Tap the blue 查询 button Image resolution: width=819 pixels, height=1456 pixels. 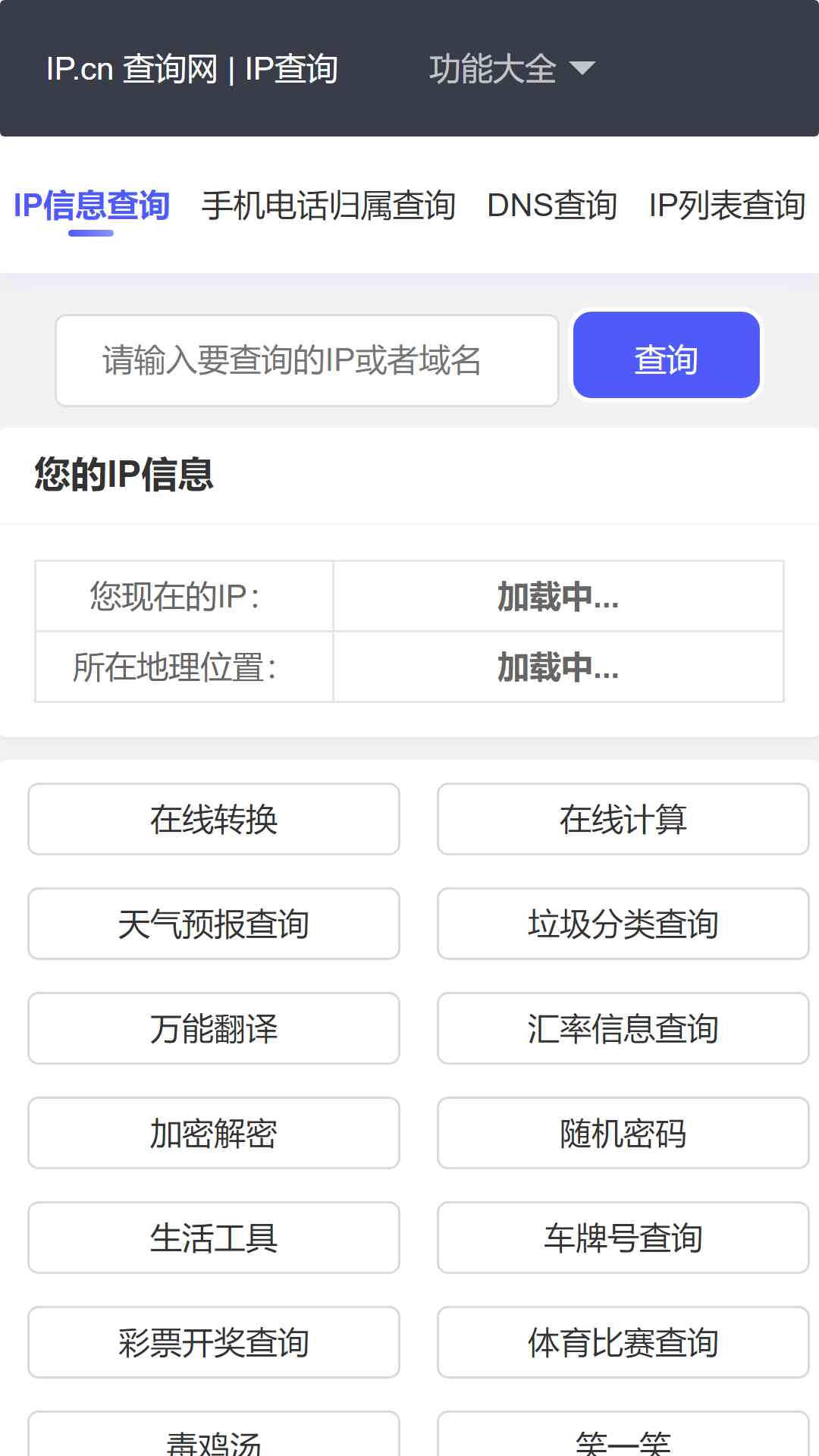pyautogui.click(x=667, y=355)
